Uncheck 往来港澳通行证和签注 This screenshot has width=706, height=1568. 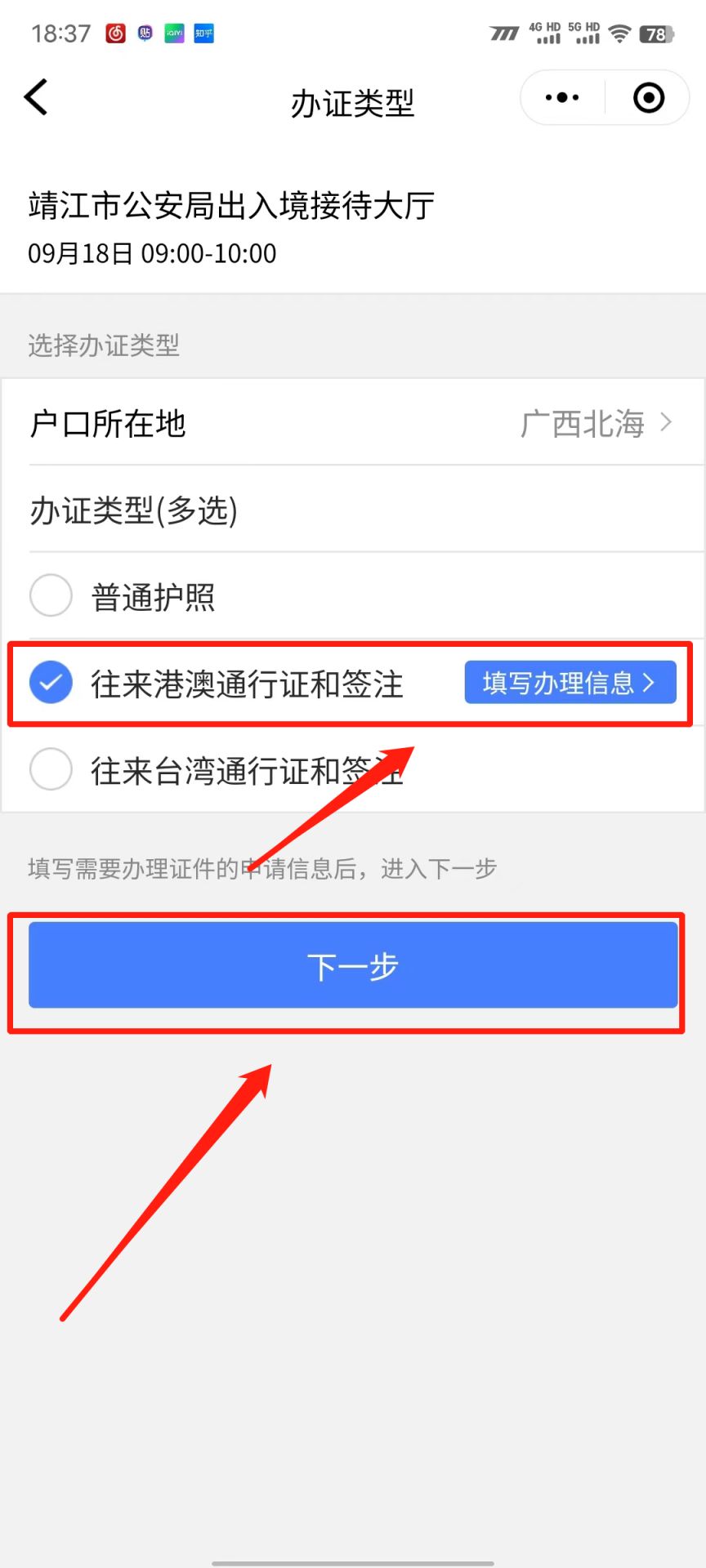51,683
